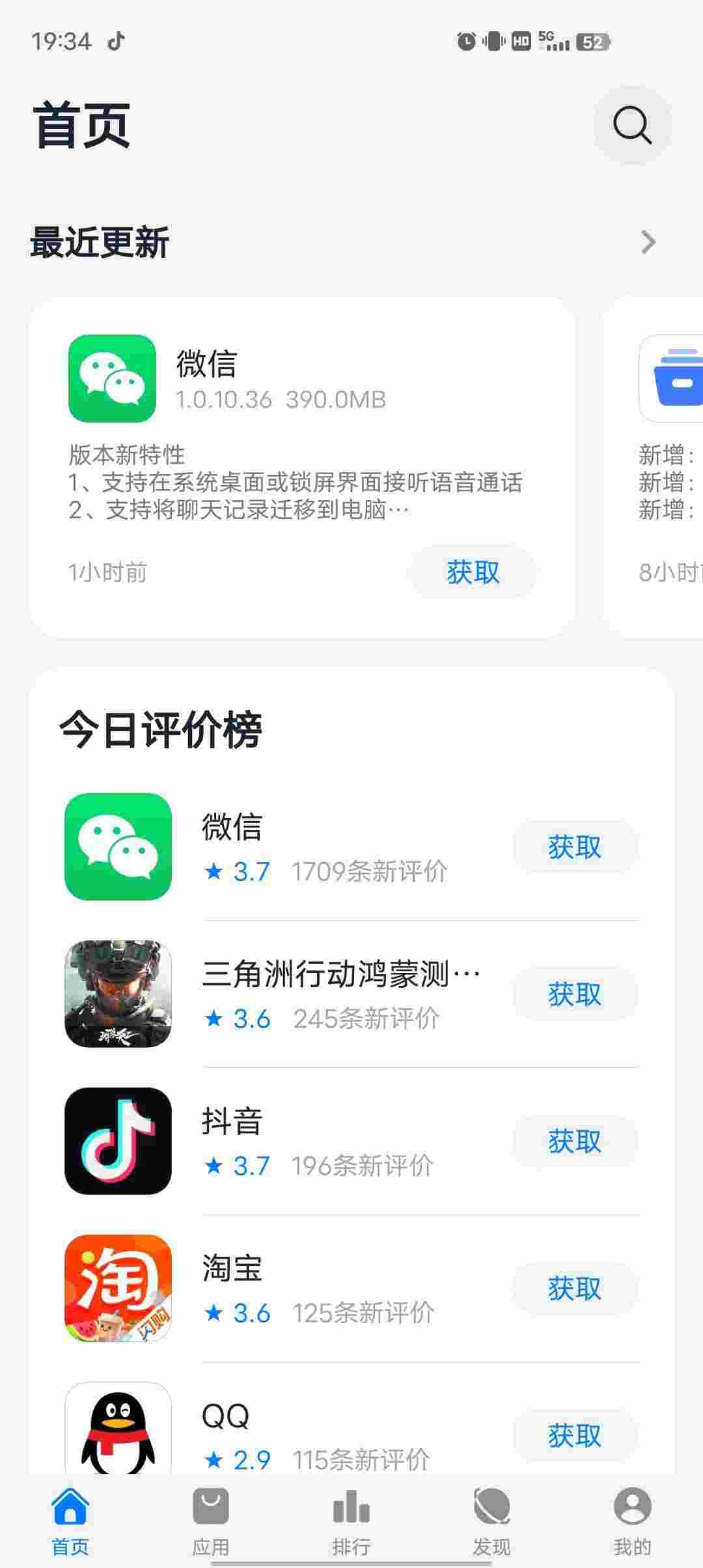Viewport: 703px width, 1568px height.
Task: Open the search icon
Action: [631, 124]
